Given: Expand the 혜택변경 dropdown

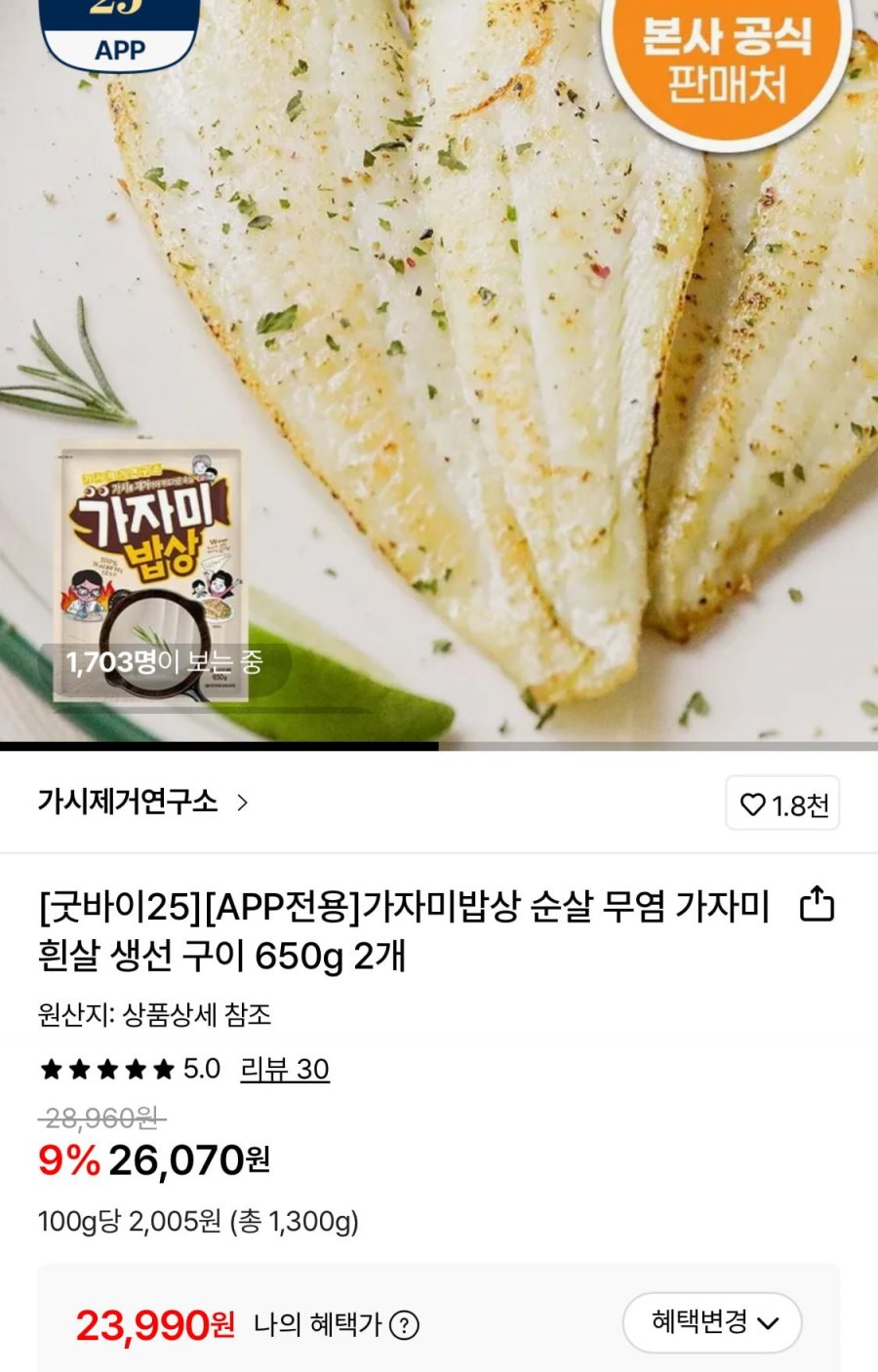Looking at the screenshot, I should (712, 1323).
